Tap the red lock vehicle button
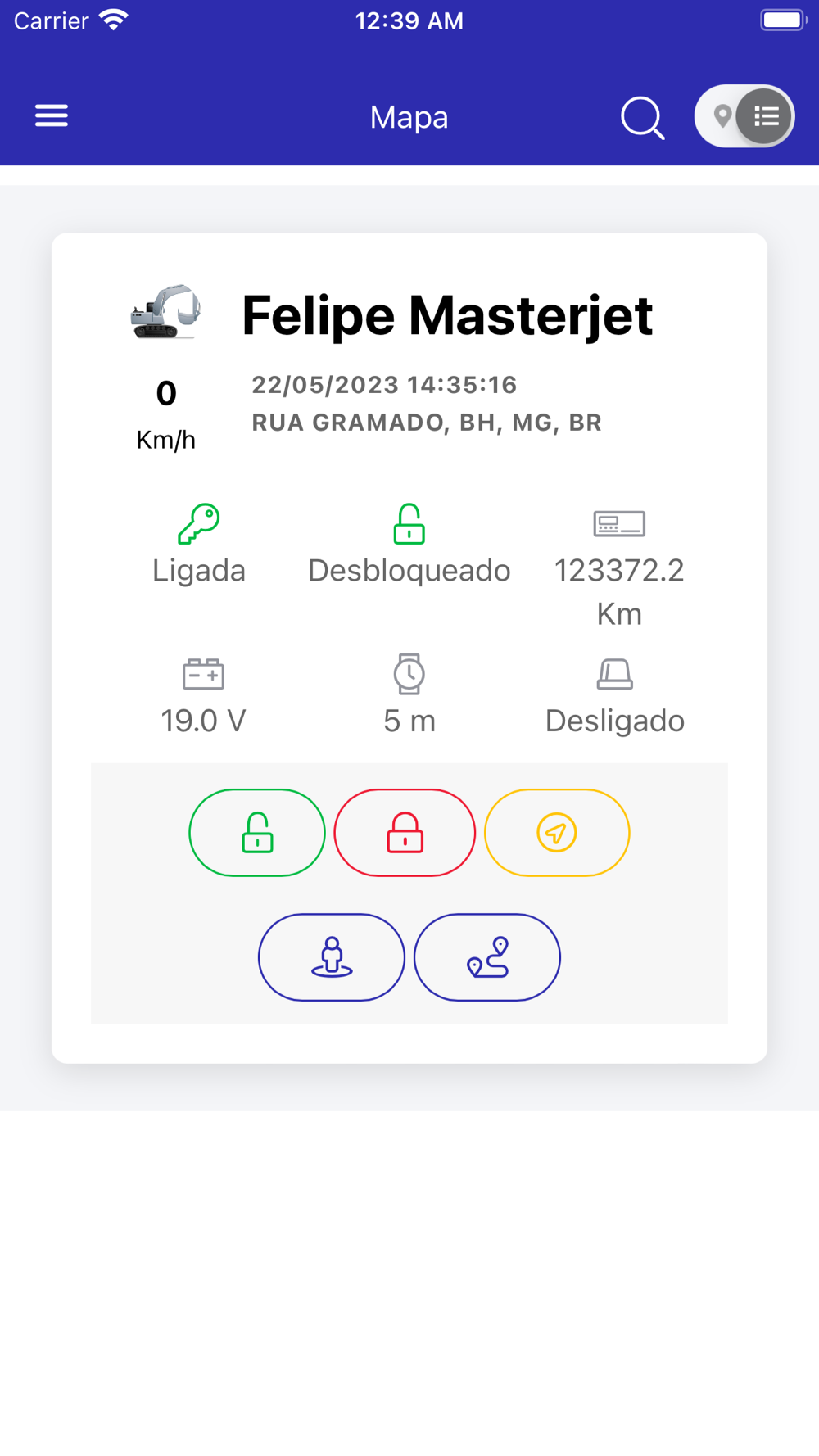Viewport: 819px width, 1456px height. (405, 833)
